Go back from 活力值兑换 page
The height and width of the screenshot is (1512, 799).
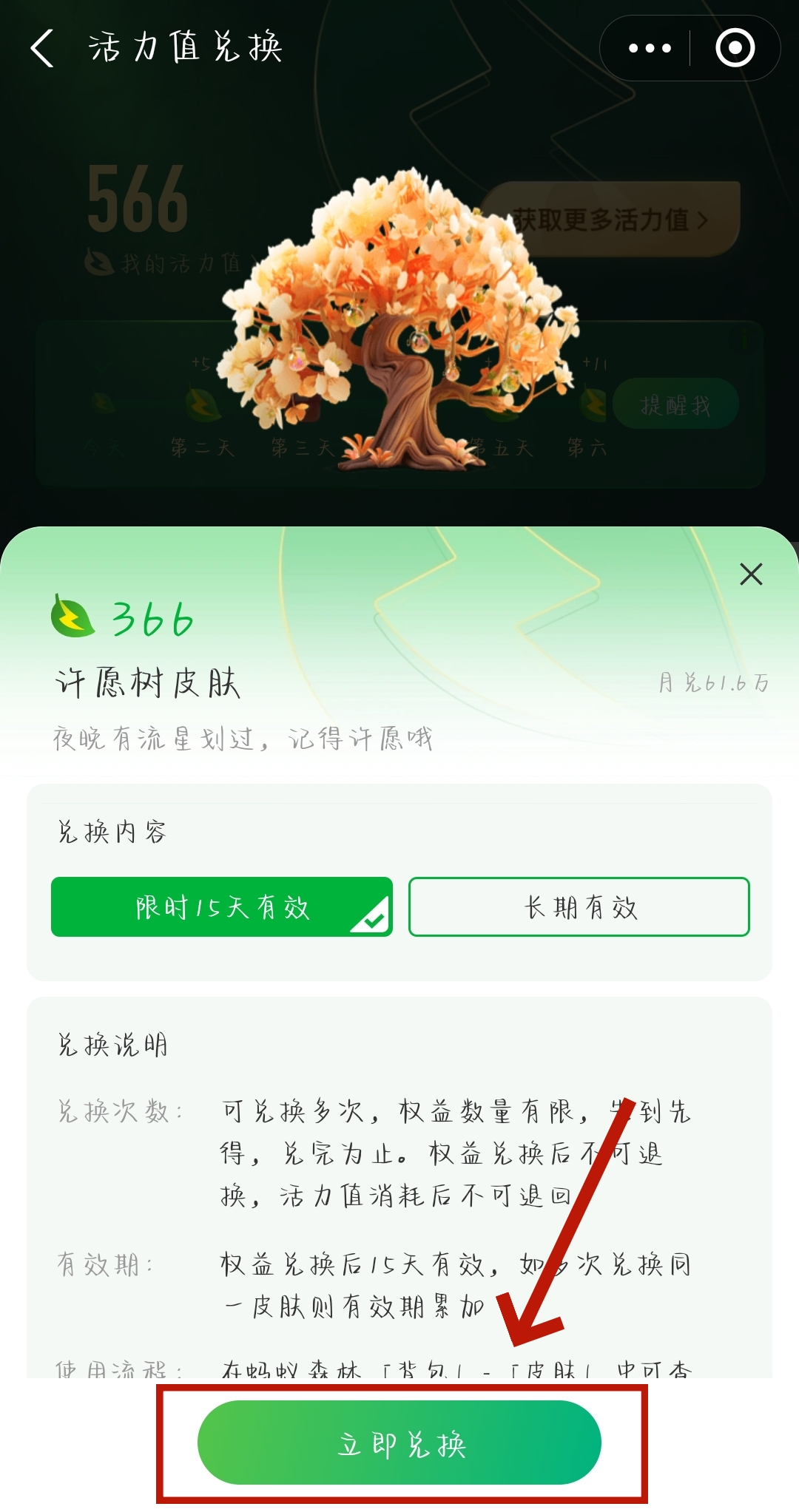click(43, 49)
